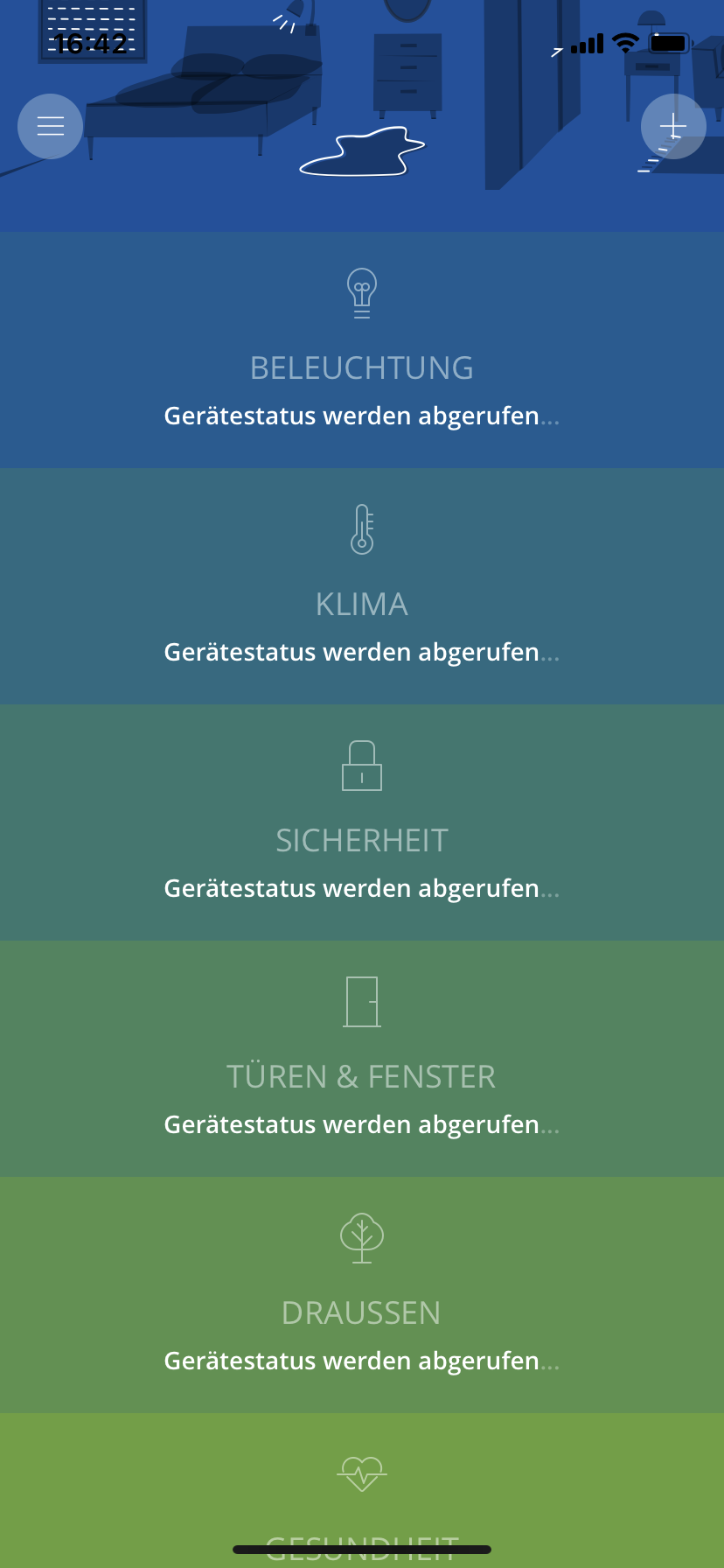The width and height of the screenshot is (724, 1568).
Task: Tap the plus button to add device
Action: pyautogui.click(x=673, y=127)
